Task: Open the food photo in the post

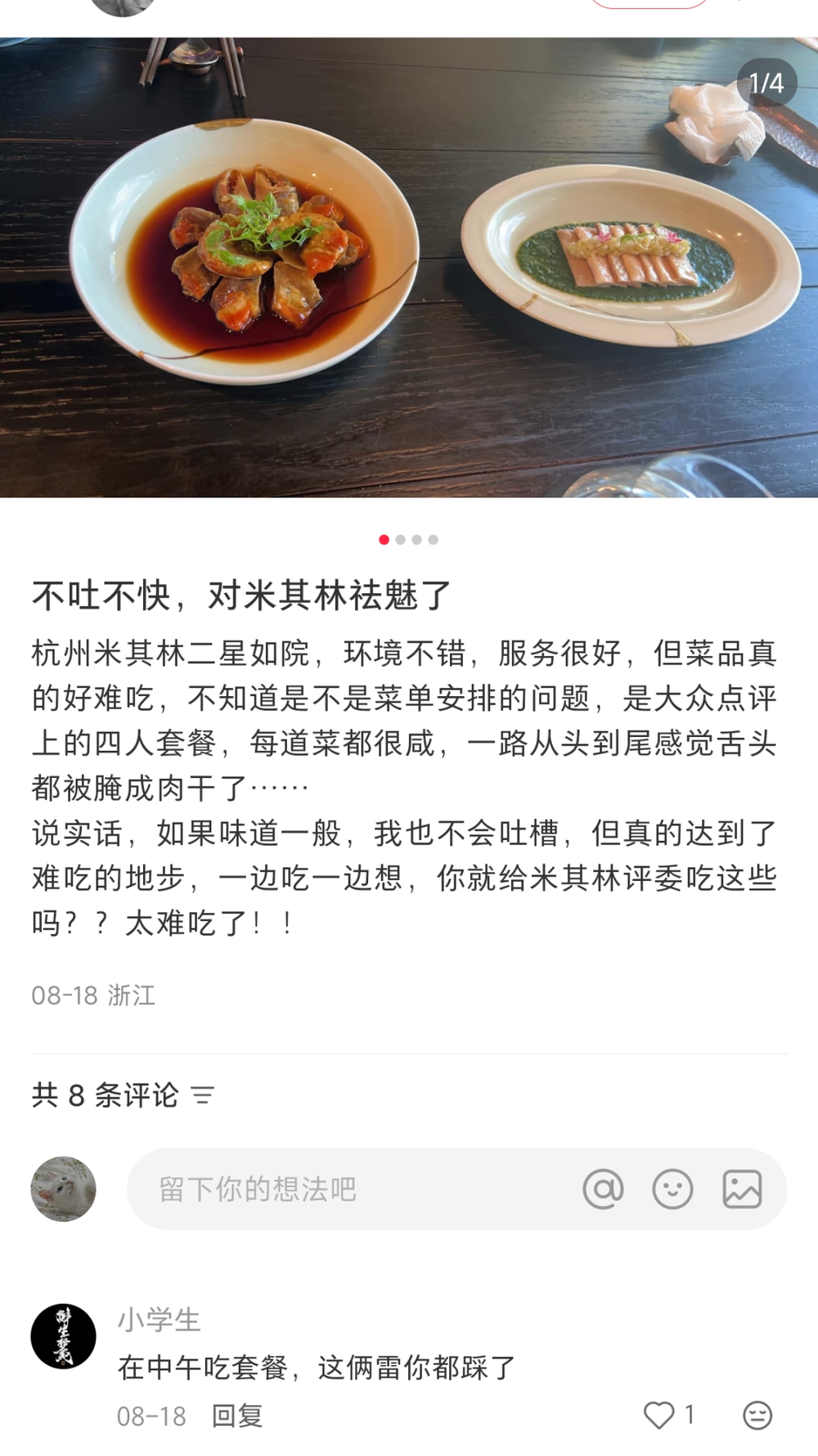Action: click(x=409, y=267)
